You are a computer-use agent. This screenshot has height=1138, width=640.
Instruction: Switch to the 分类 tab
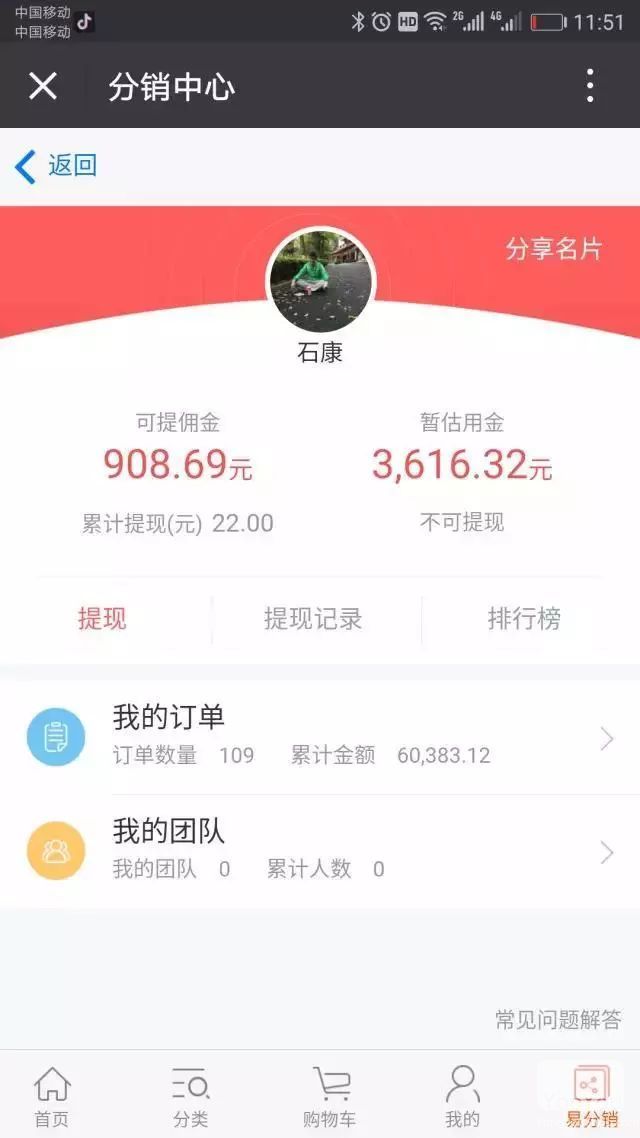pyautogui.click(x=190, y=1096)
